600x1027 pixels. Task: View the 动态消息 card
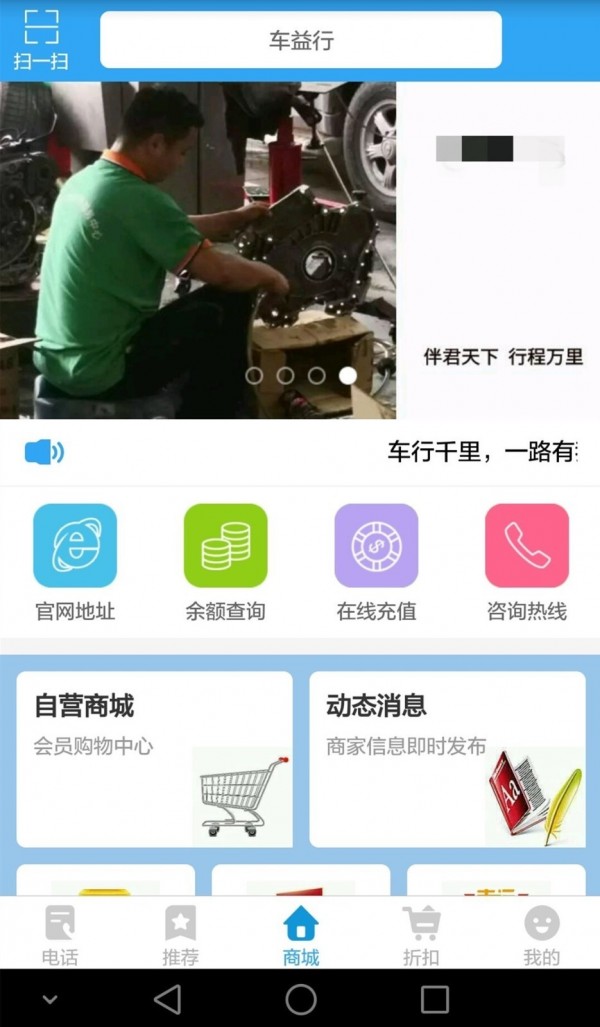pyautogui.click(x=447, y=759)
